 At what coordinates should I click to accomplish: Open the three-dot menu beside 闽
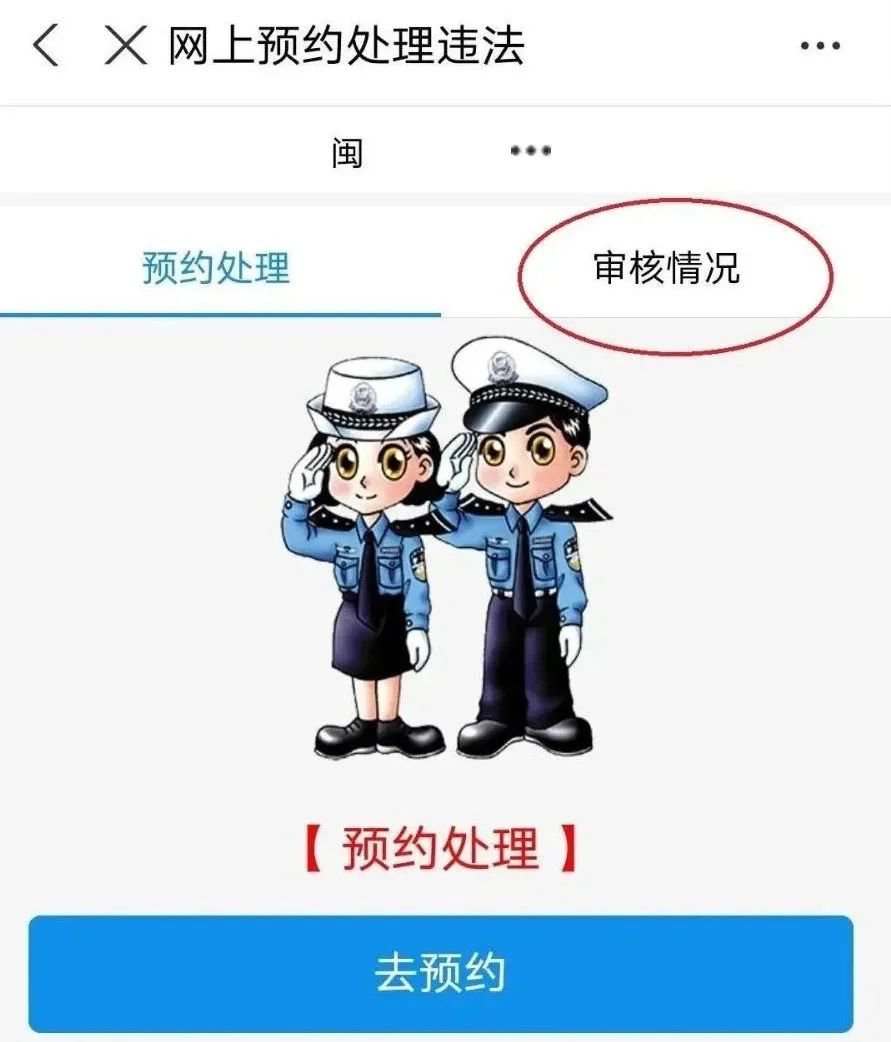pos(530,151)
